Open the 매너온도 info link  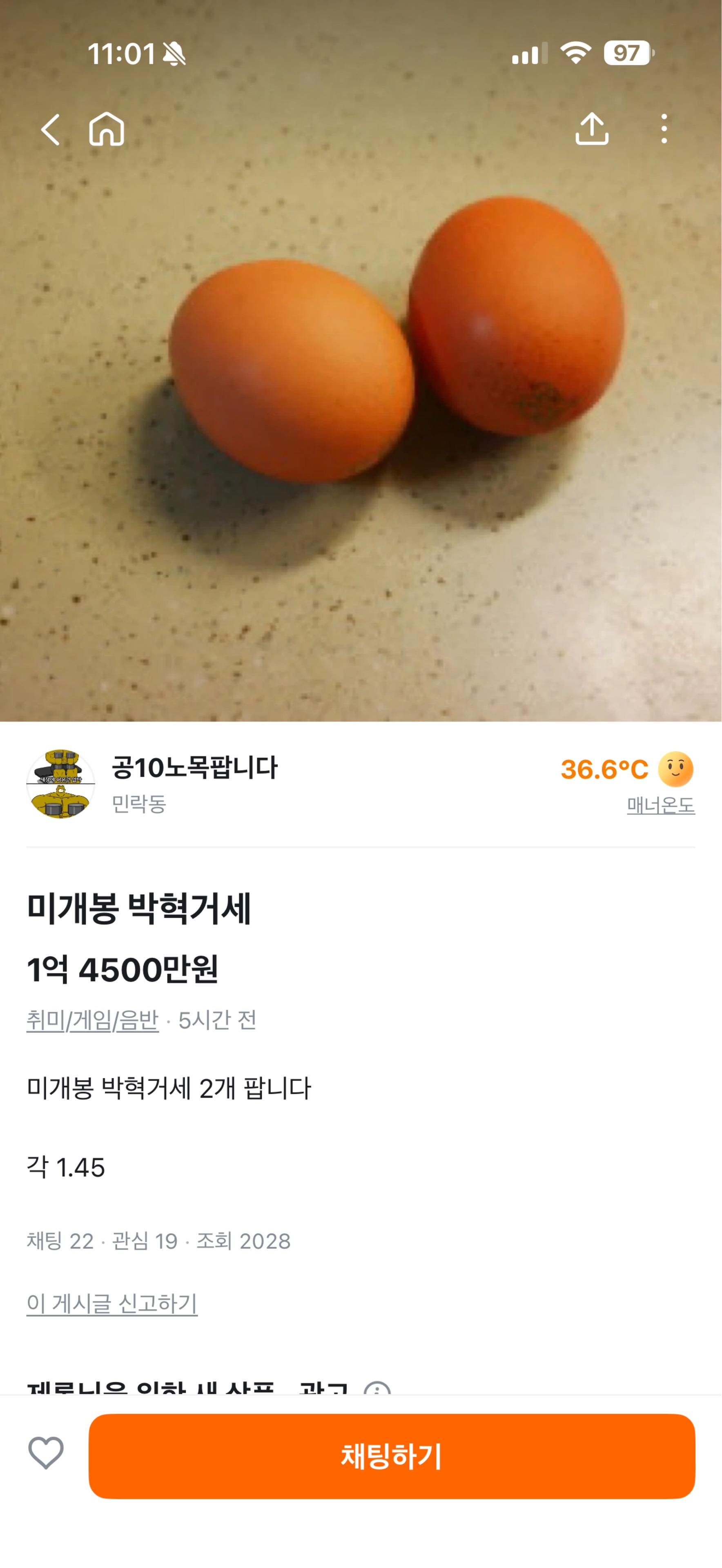point(660,805)
